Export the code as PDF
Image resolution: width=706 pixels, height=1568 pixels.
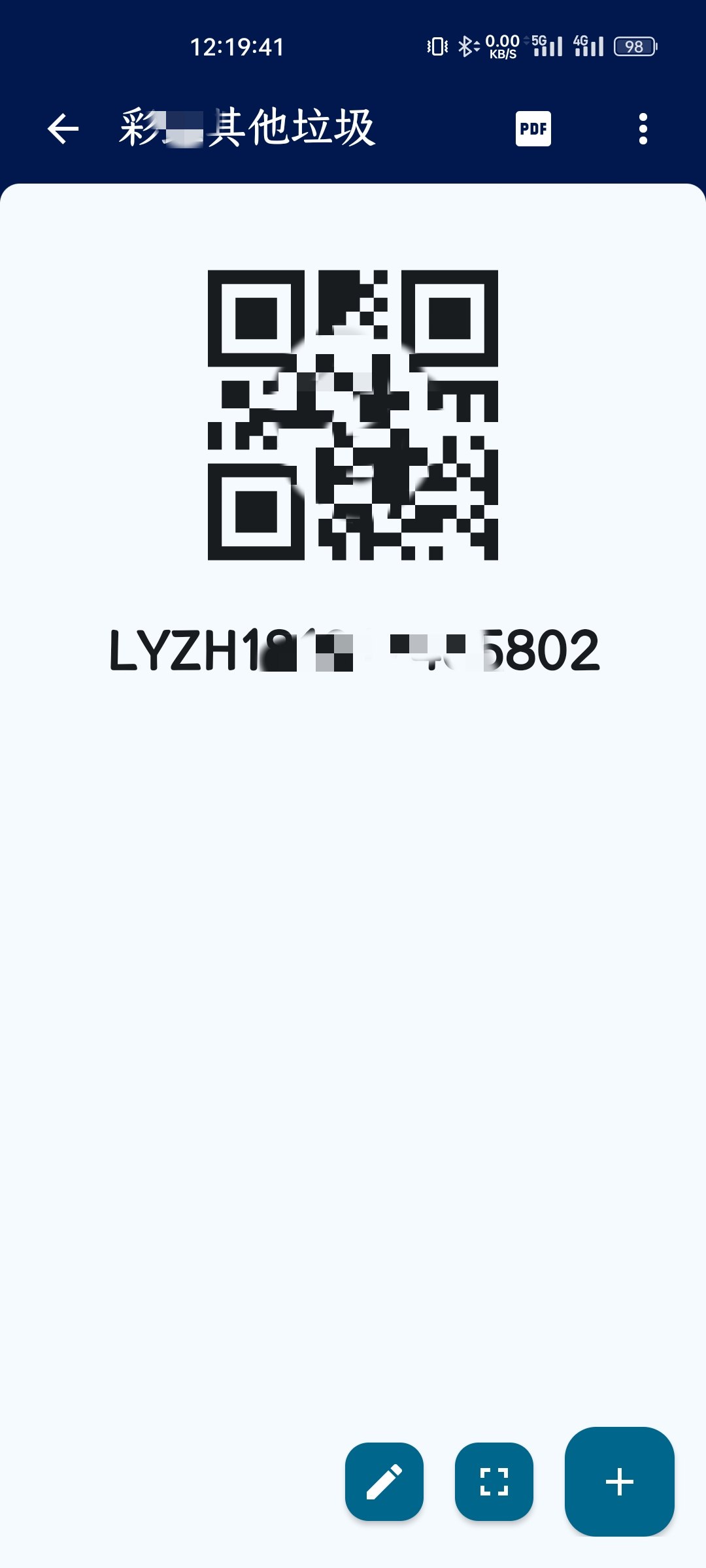point(533,129)
